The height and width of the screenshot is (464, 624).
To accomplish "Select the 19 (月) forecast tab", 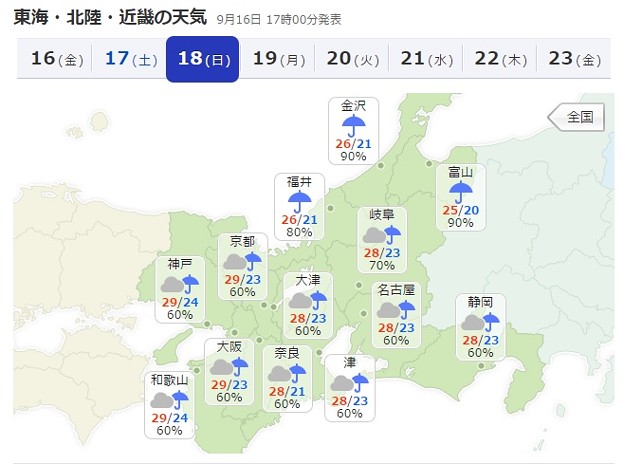I will pos(277,59).
